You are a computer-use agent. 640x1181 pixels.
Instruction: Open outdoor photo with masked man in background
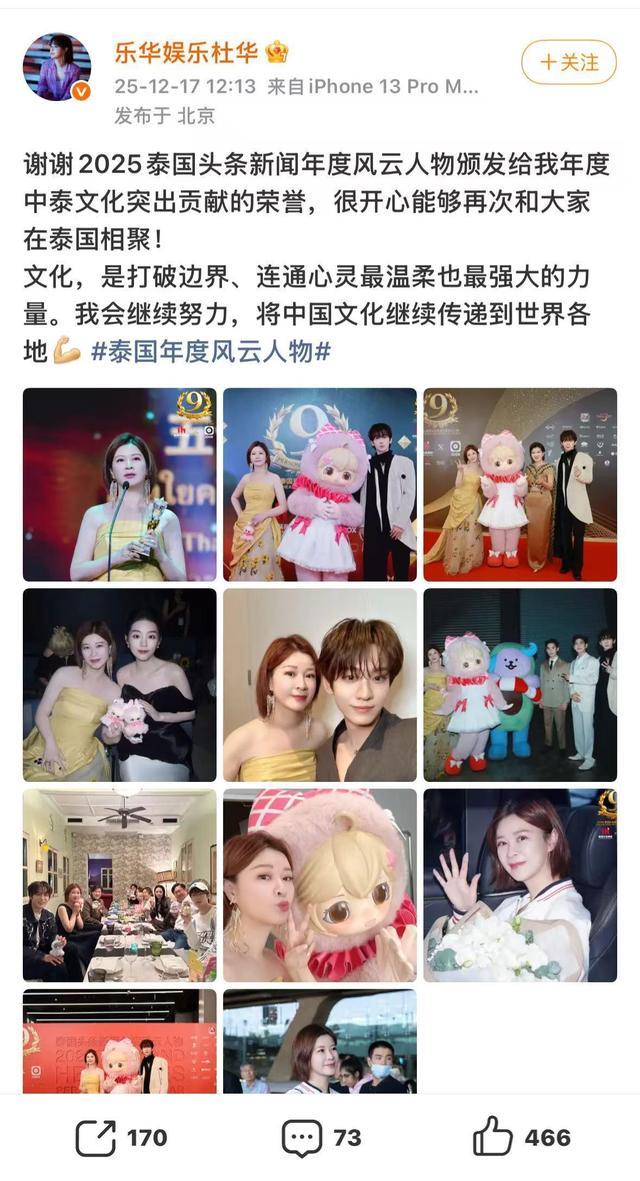tap(320, 1041)
